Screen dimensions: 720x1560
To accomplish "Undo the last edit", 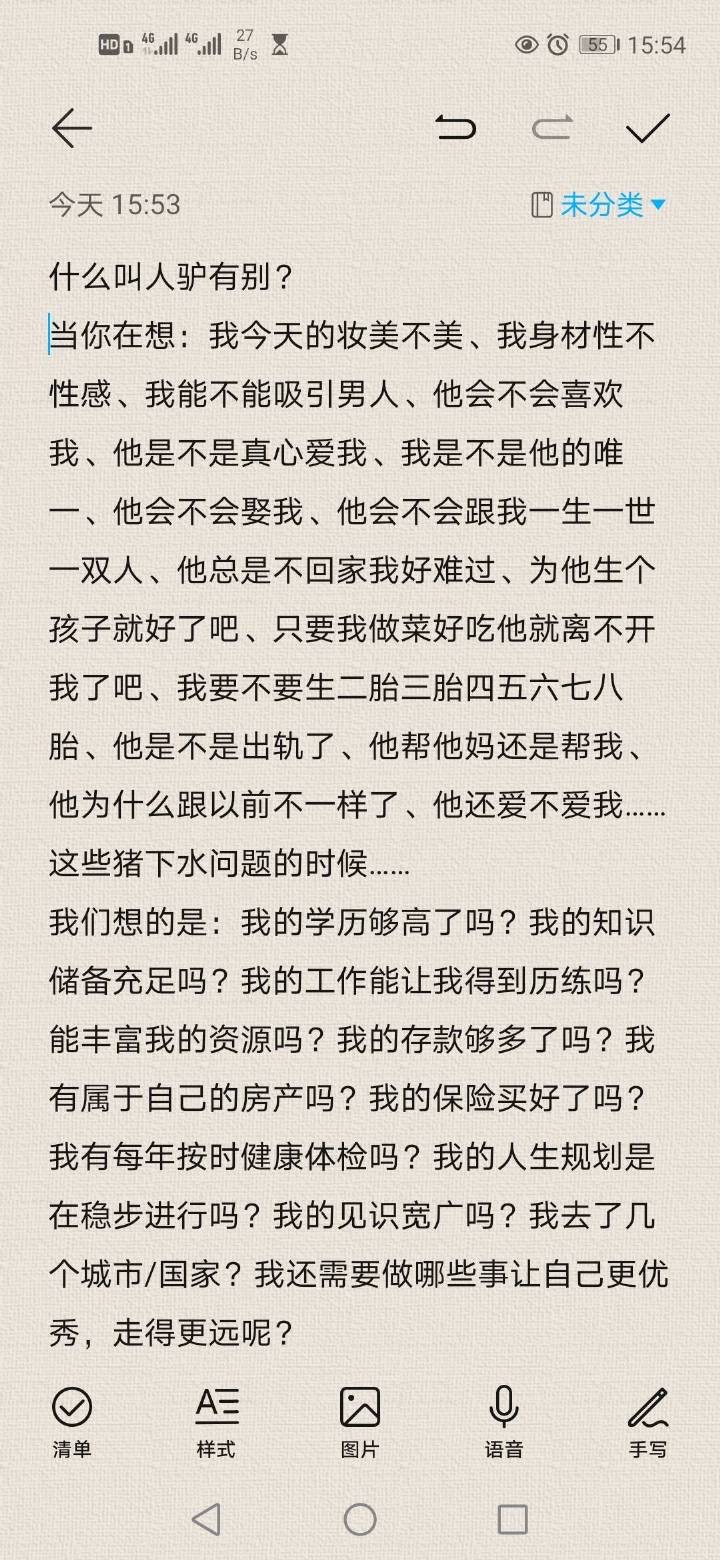I will pos(456,129).
